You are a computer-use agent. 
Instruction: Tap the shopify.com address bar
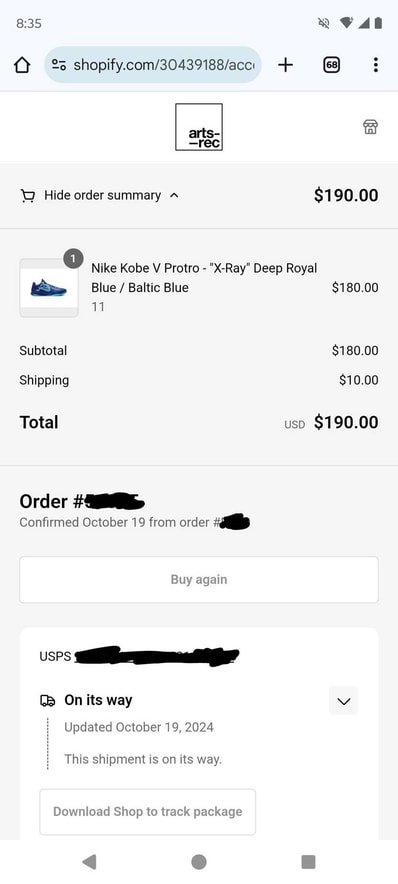pyautogui.click(x=153, y=65)
